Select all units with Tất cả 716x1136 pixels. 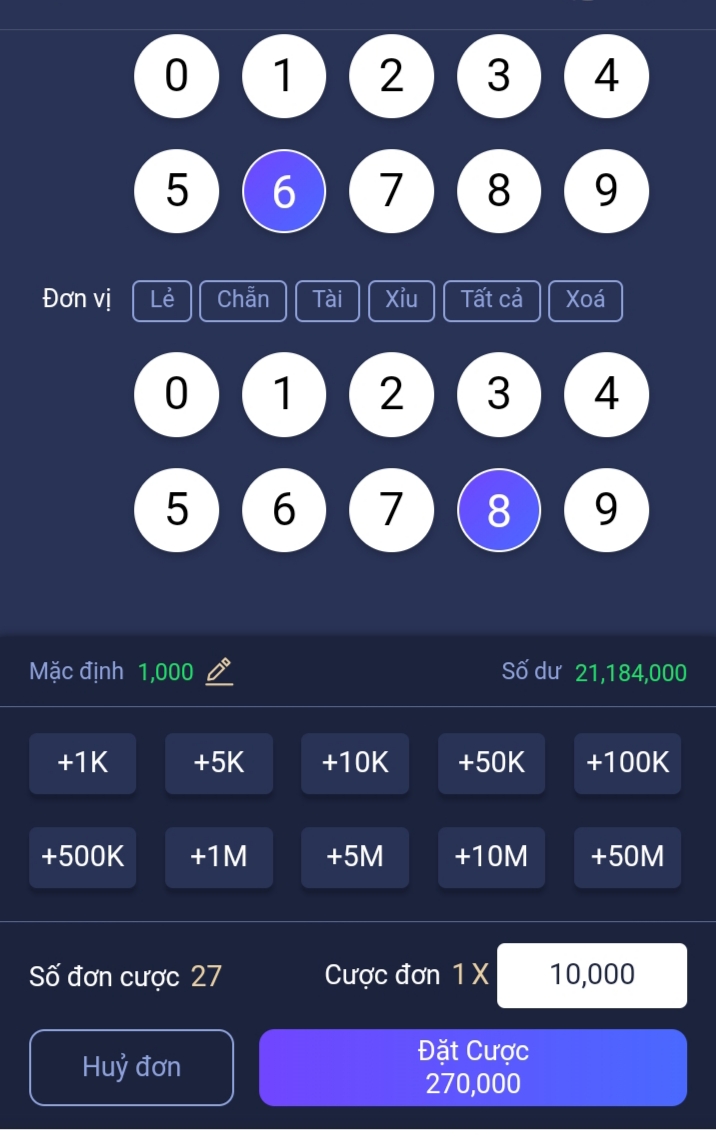pos(491,300)
